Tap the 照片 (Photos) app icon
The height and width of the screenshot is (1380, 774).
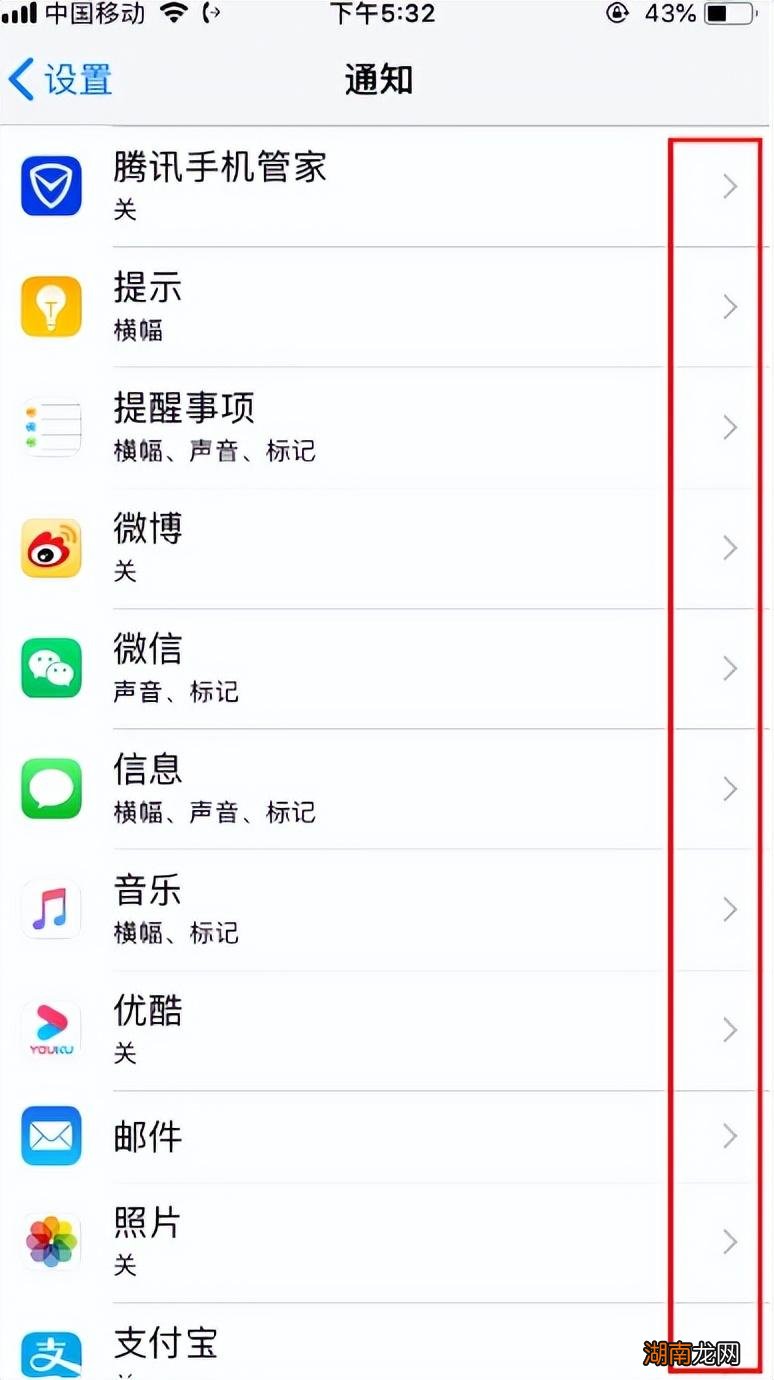(x=51, y=1242)
